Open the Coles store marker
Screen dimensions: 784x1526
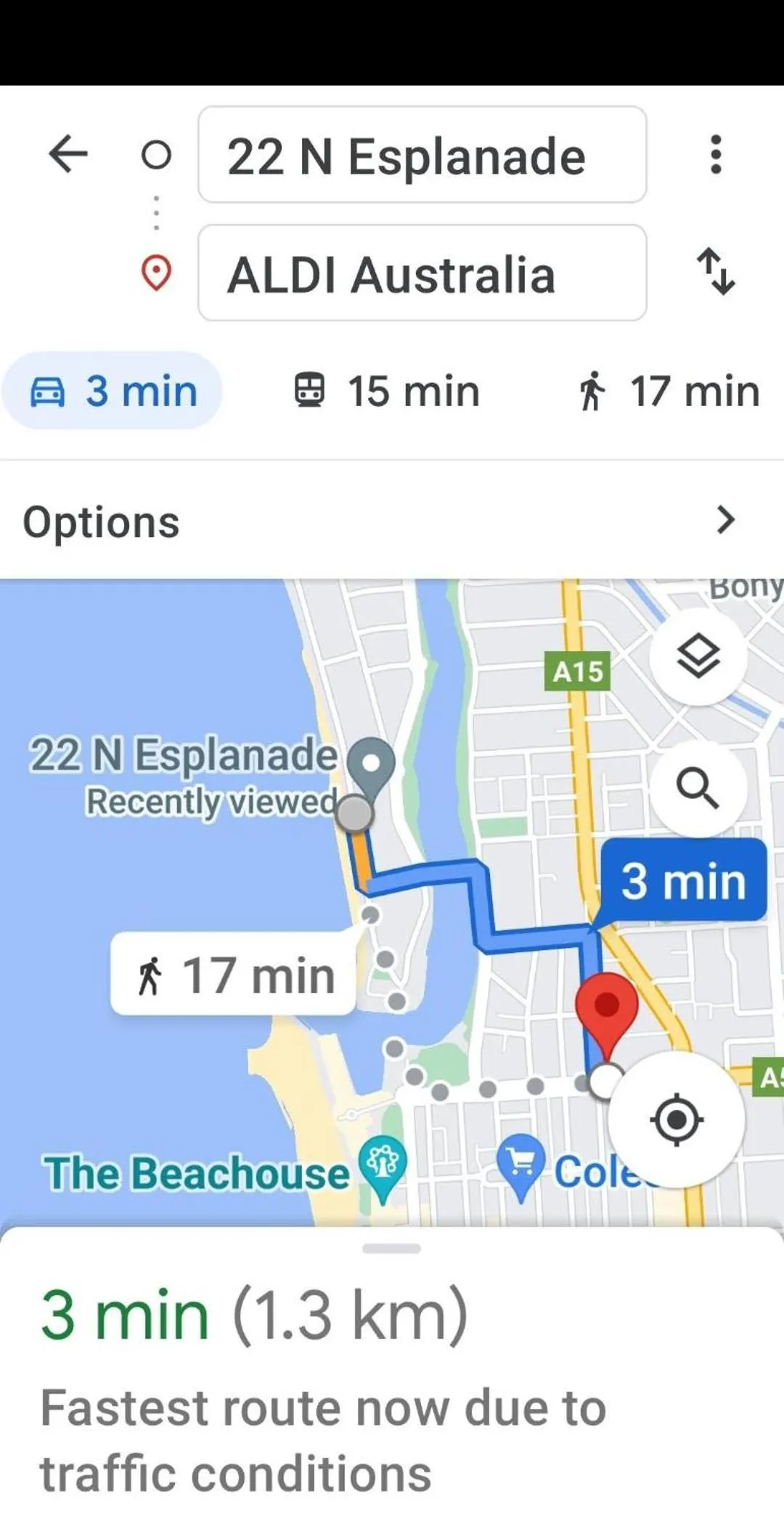[521, 1163]
